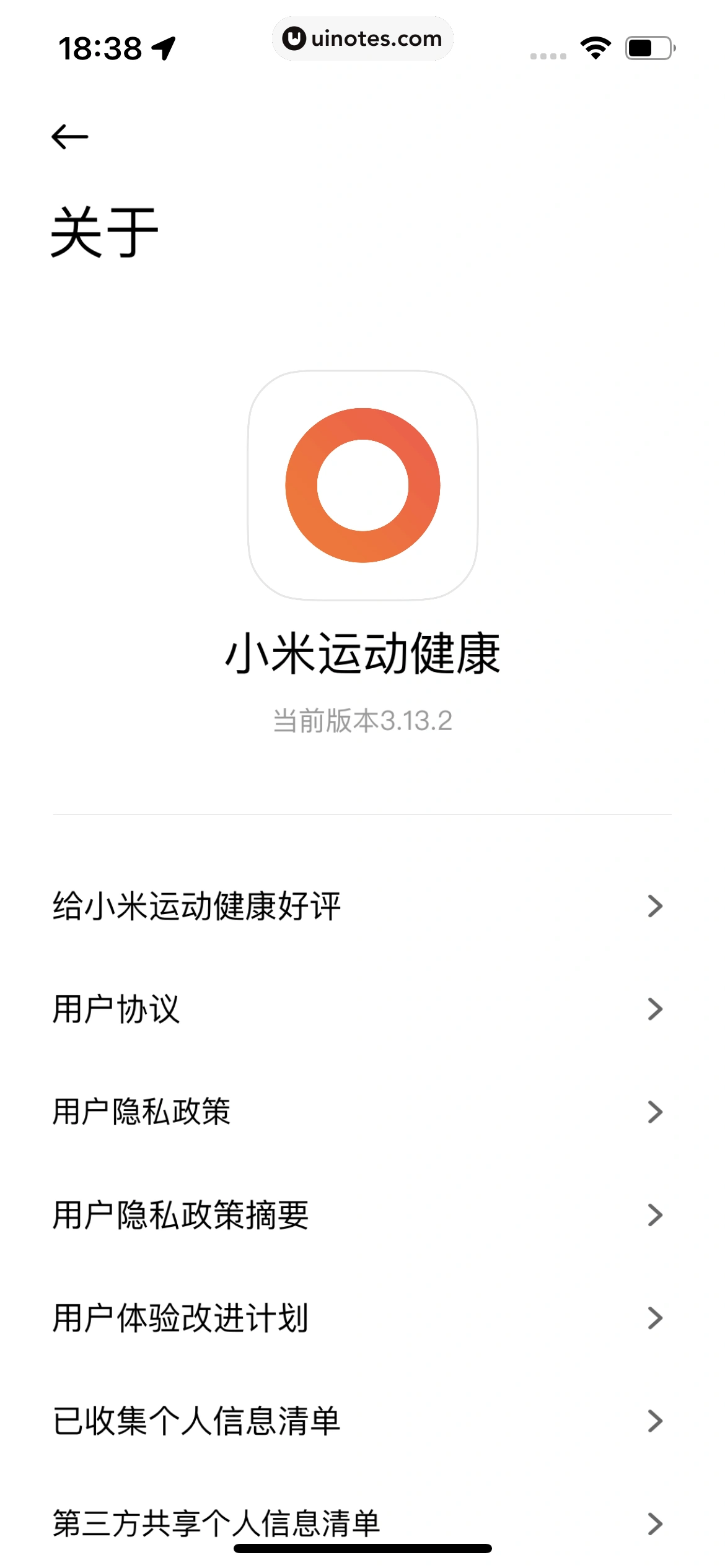725x1568 pixels.
Task: Open 用户隐私政策摘要
Action: click(x=362, y=1215)
